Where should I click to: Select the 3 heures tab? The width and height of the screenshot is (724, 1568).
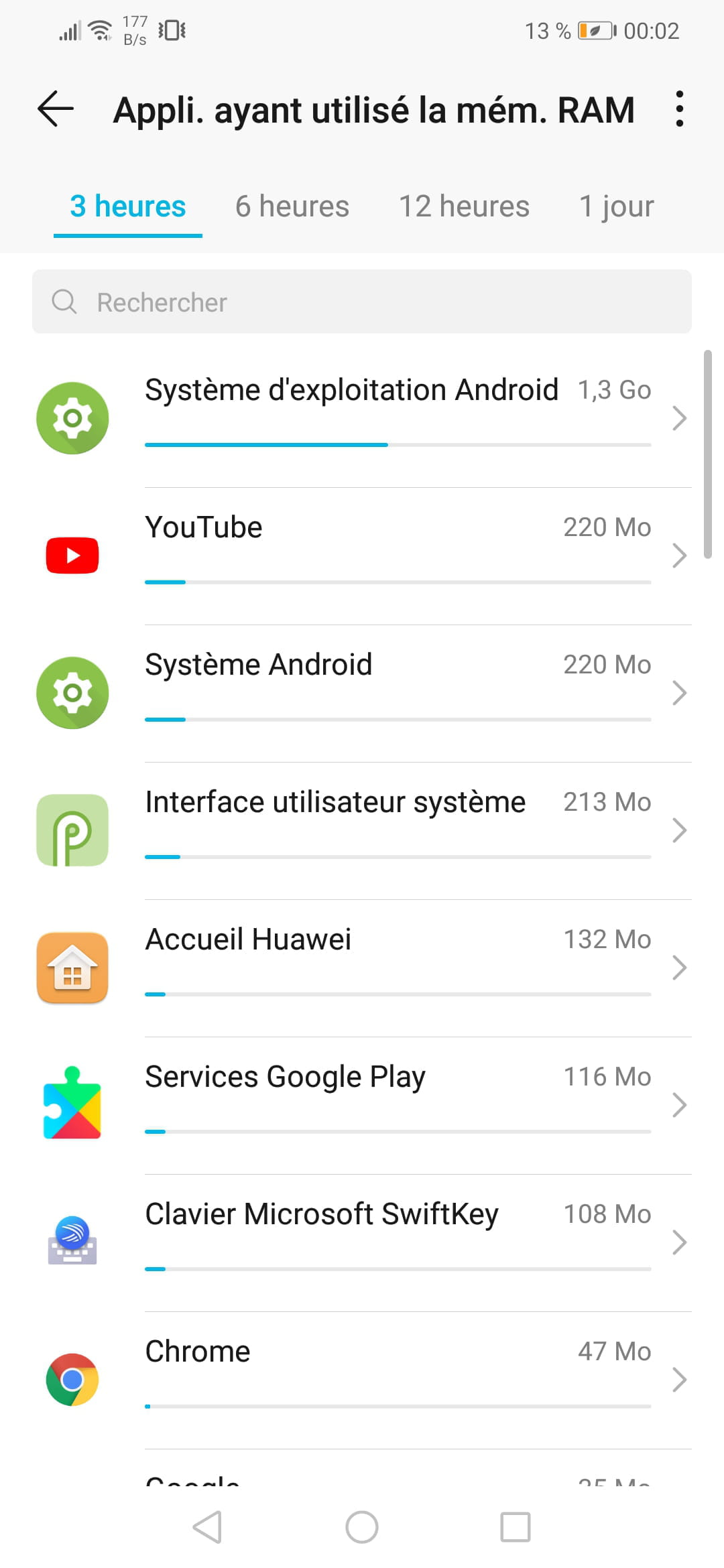click(x=128, y=206)
